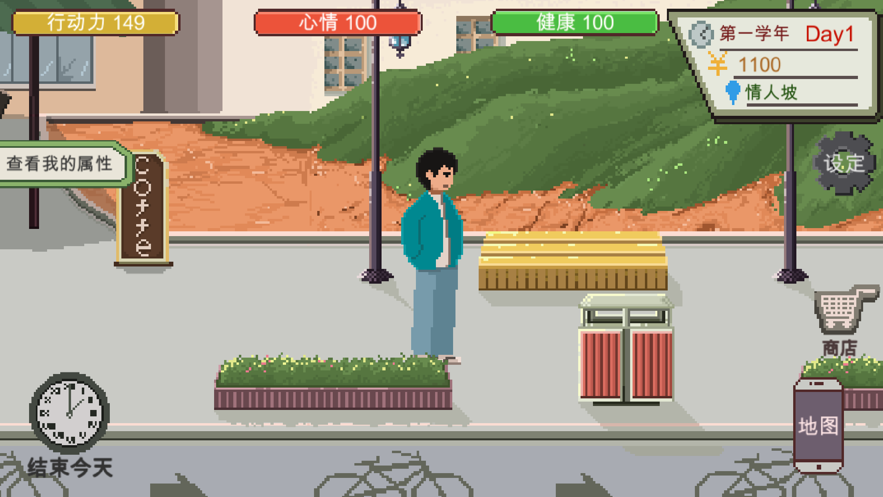883x497 pixels.
Task: Open 查看我的属性 to view attributes
Action: click(x=62, y=164)
